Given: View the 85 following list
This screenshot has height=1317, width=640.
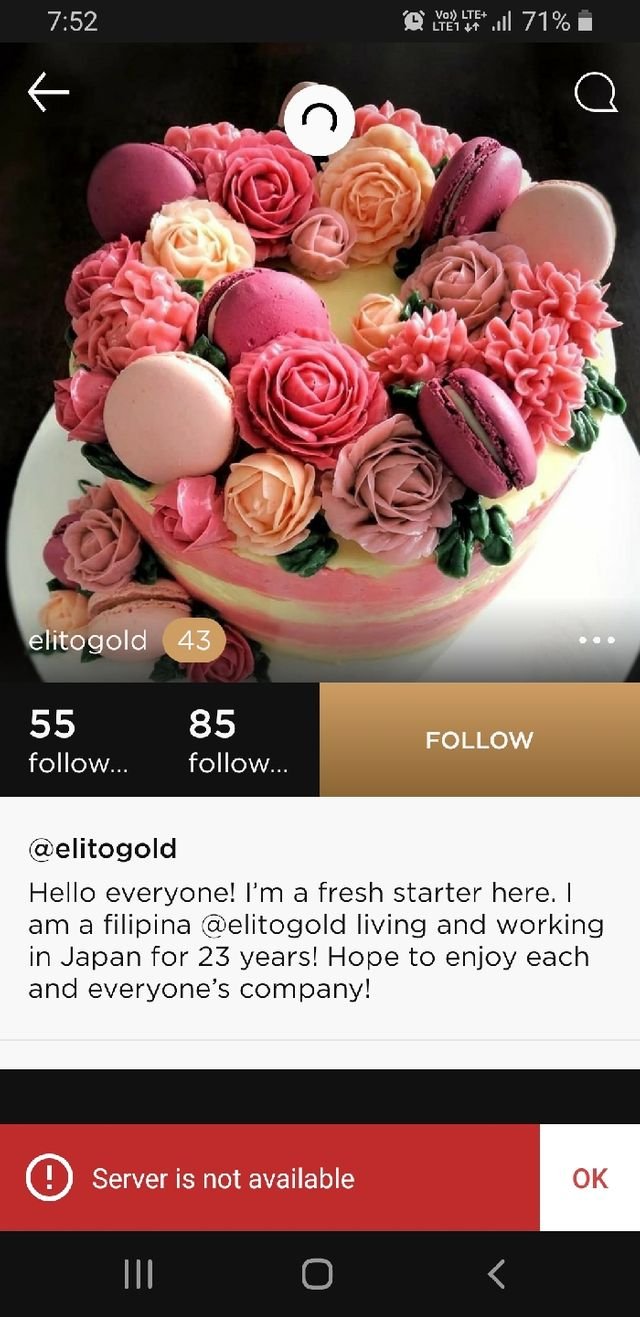Looking at the screenshot, I should click(238, 741).
